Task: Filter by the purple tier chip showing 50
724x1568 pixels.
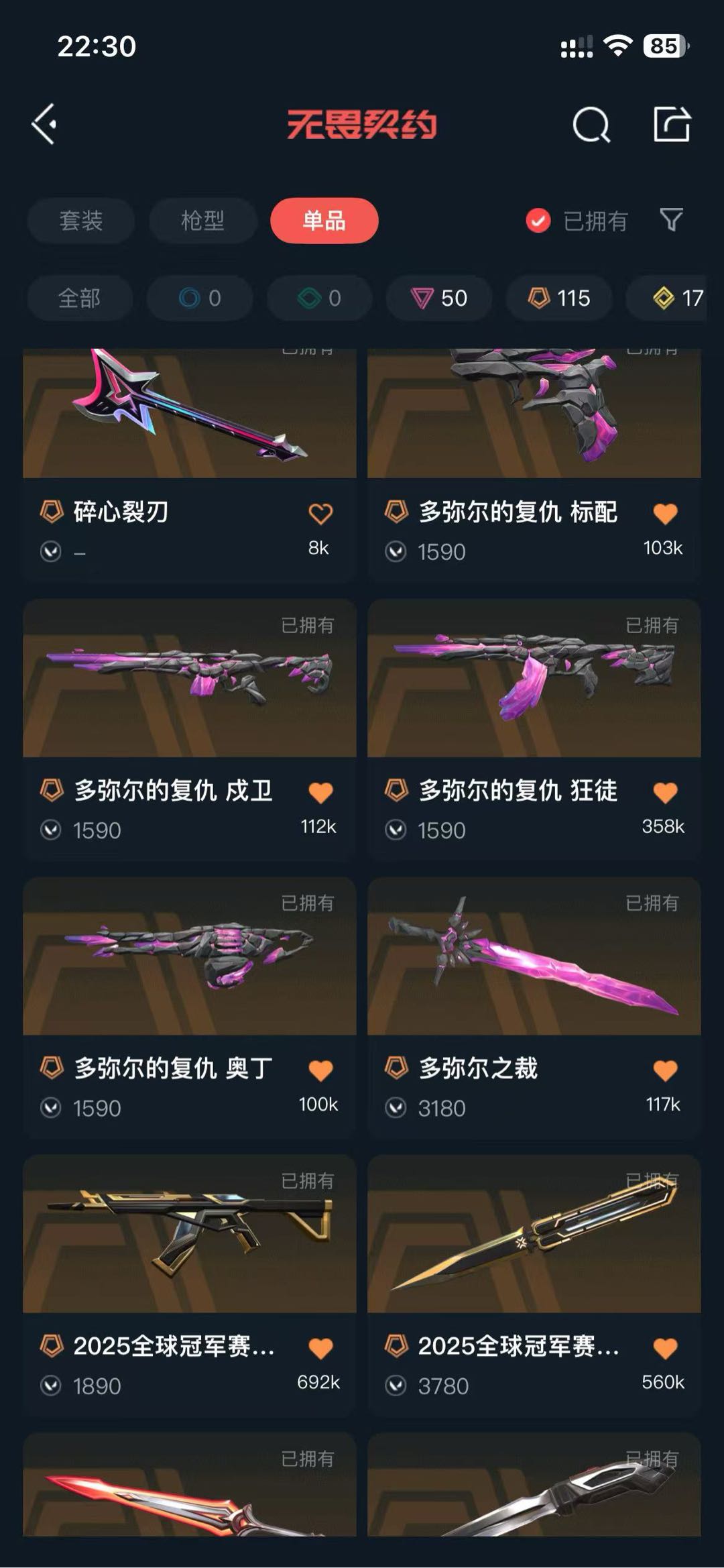Action: coord(439,298)
